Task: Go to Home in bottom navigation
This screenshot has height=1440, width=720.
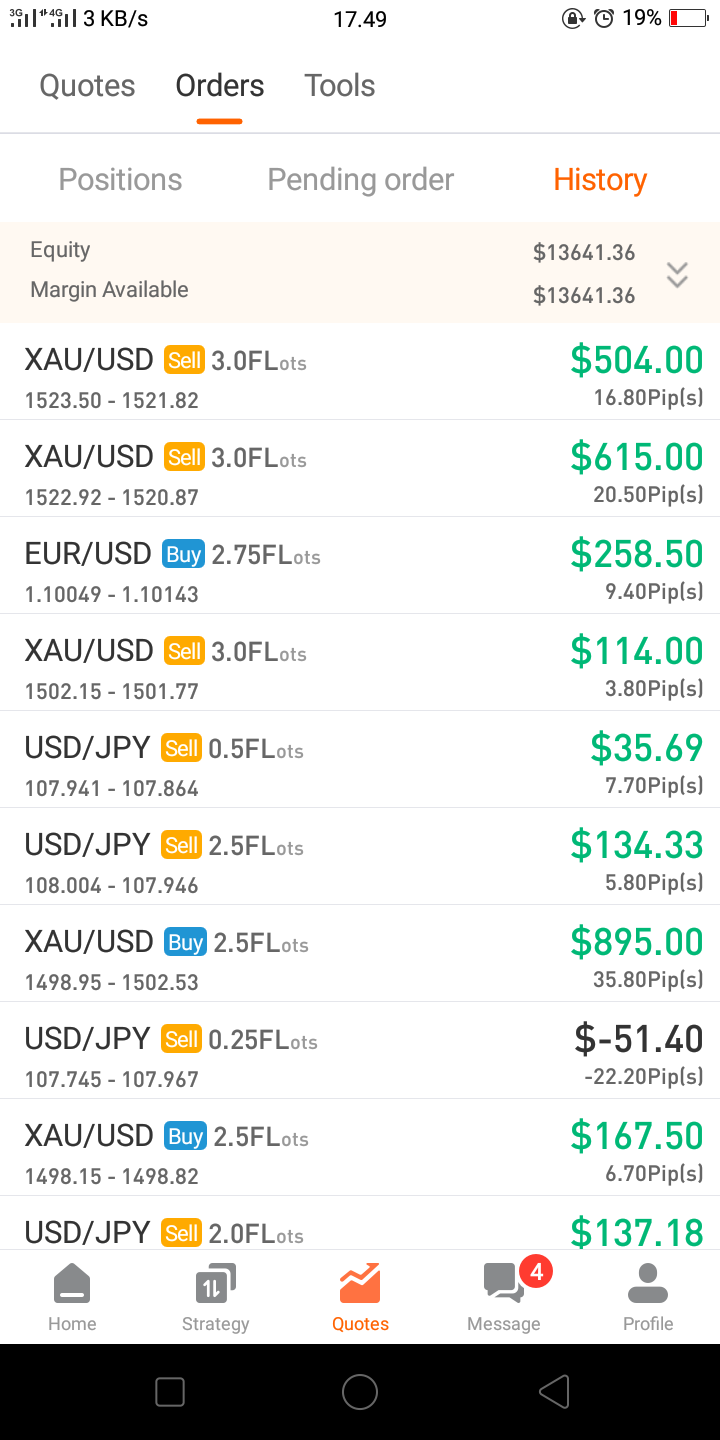Action: (x=72, y=1297)
